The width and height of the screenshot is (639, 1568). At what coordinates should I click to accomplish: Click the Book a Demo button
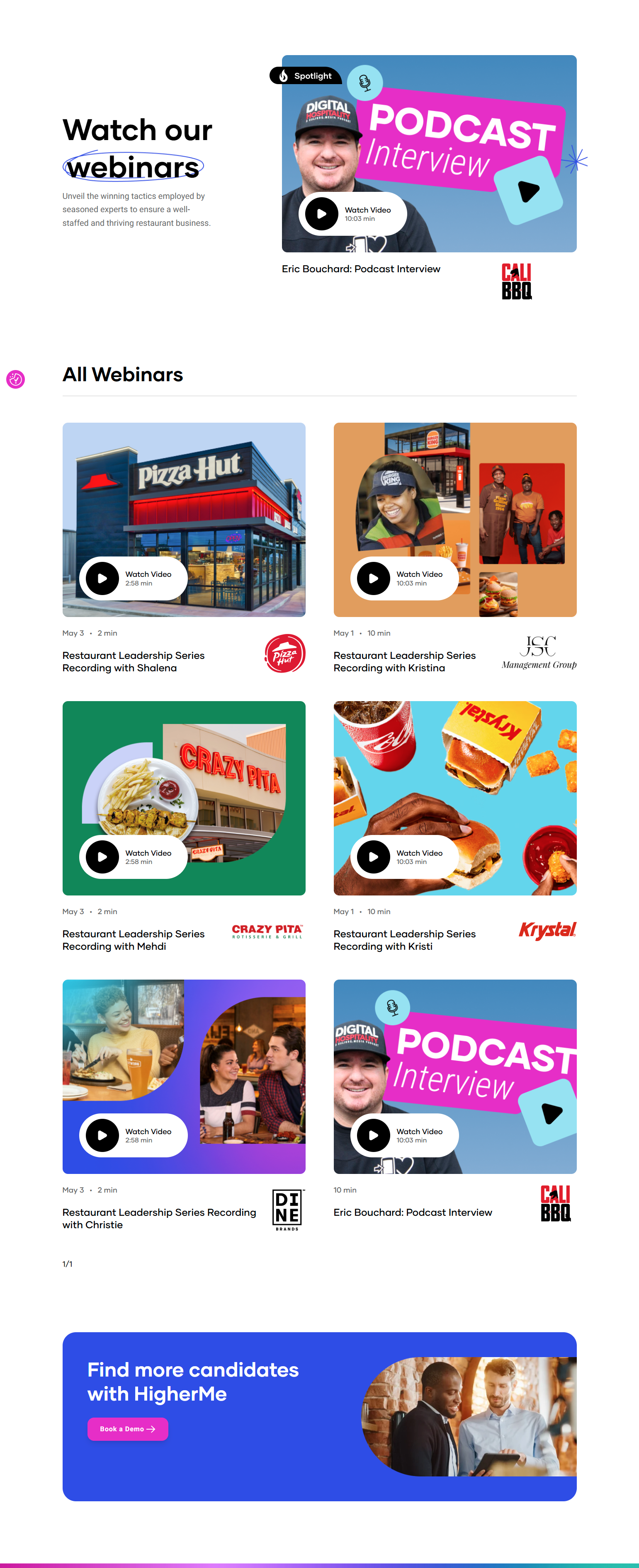click(x=127, y=1429)
